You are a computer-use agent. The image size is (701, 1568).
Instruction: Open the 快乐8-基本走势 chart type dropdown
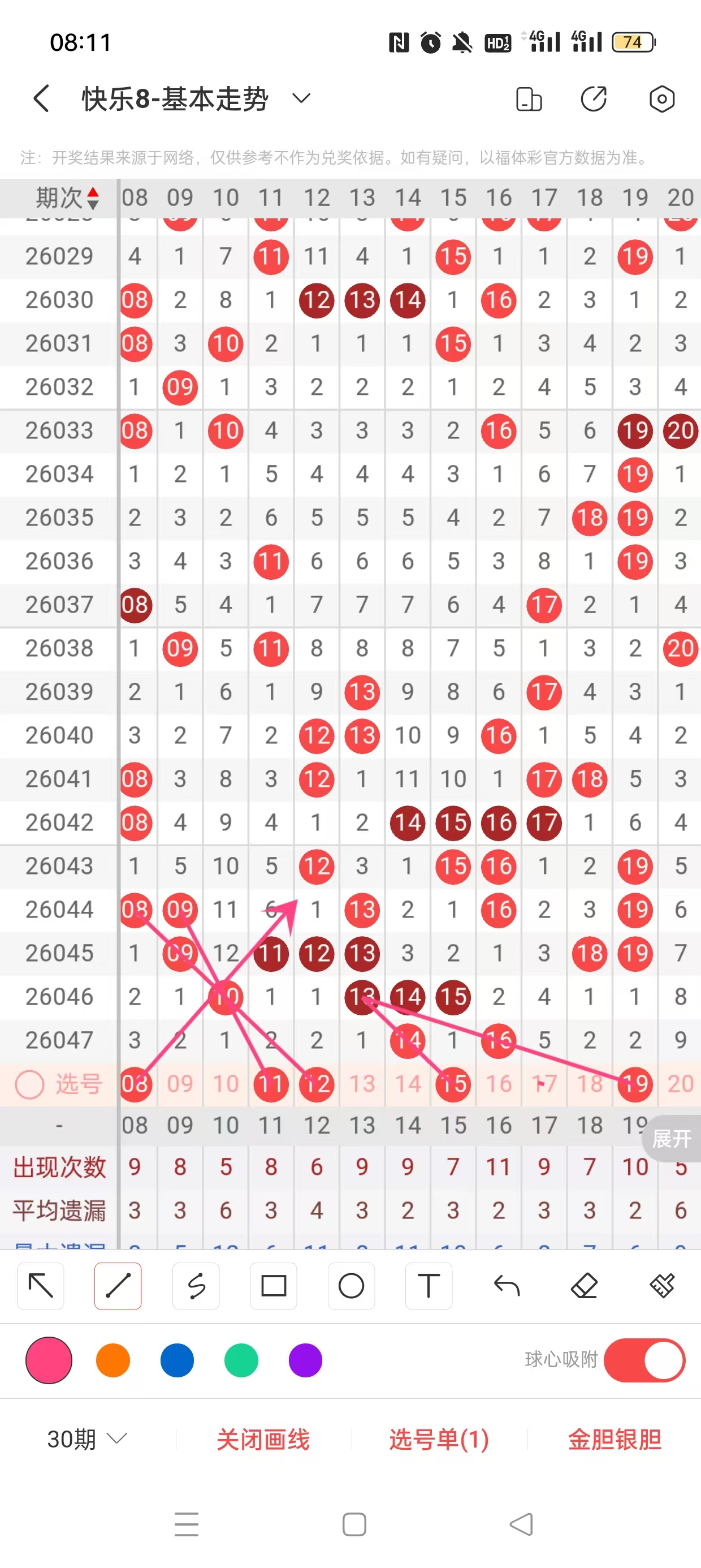(x=301, y=98)
